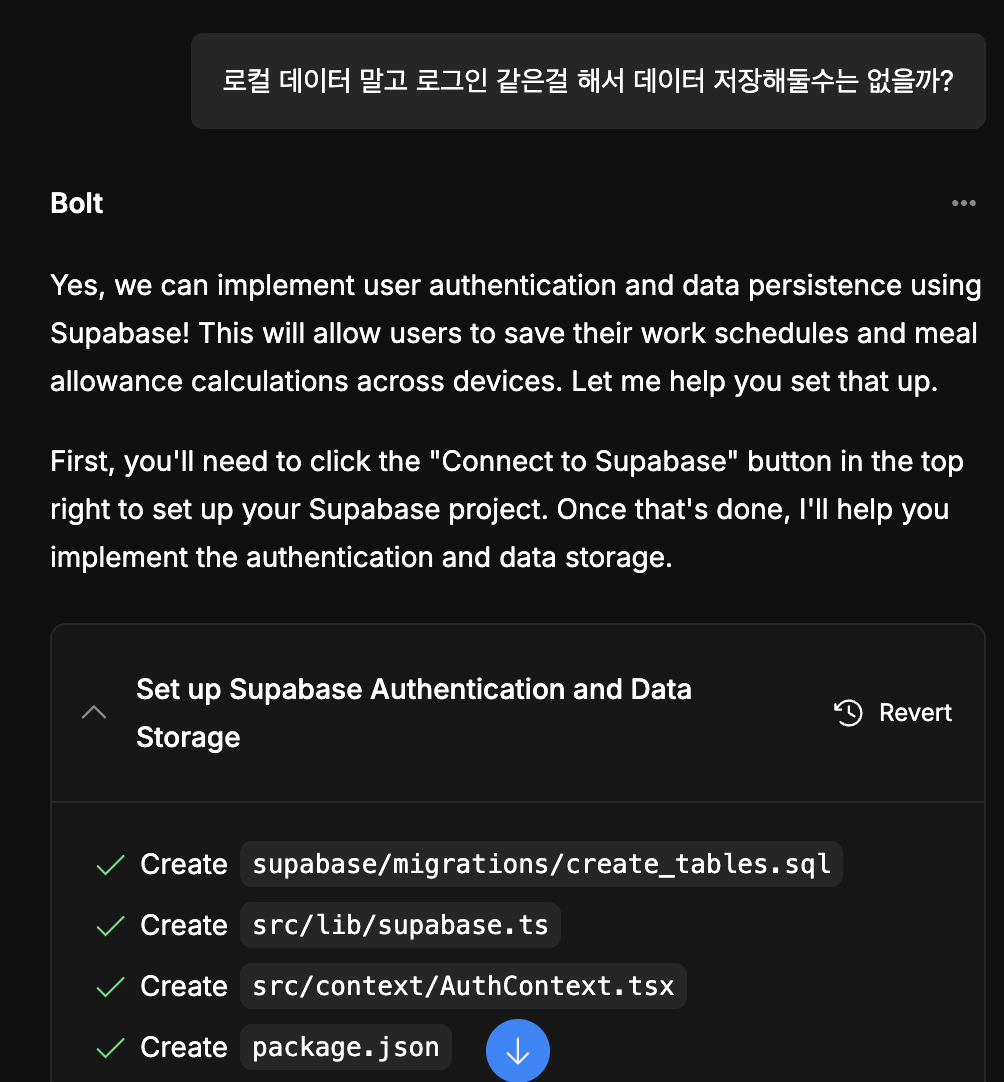Open supabase/migrations/create_tables.sql file

(541, 864)
